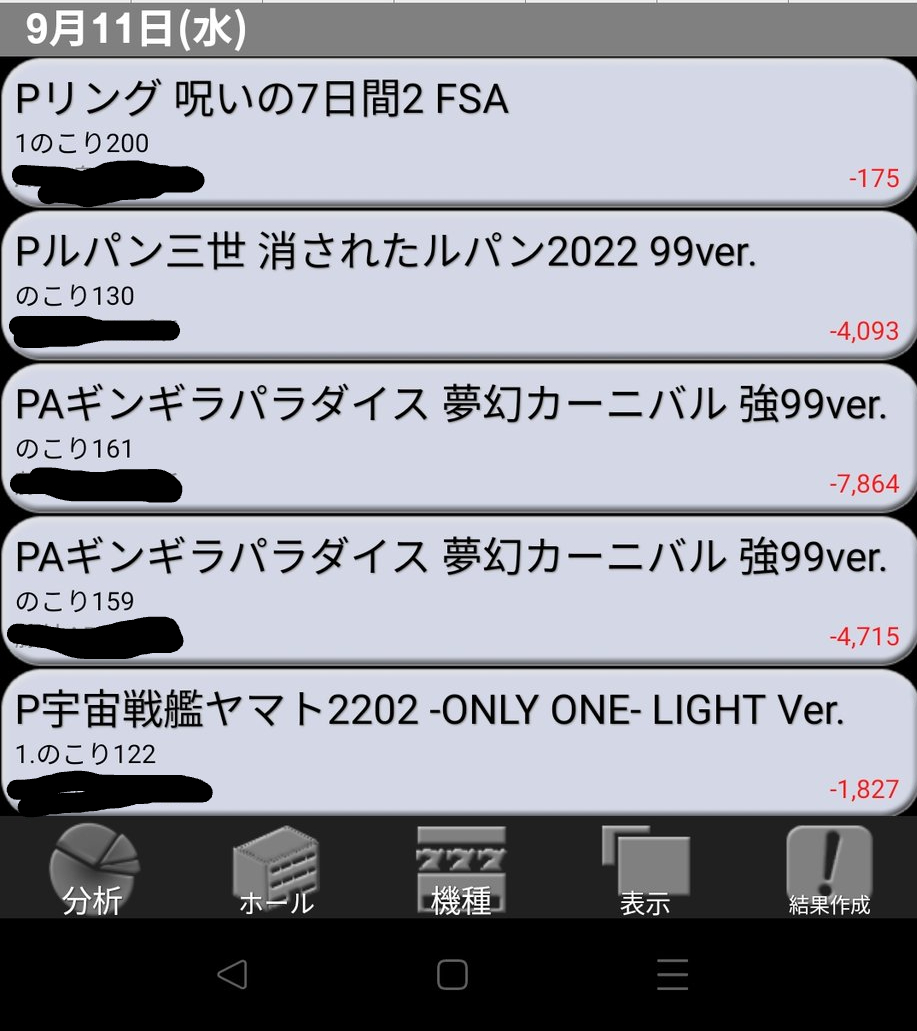This screenshot has height=1031, width=917.
Task: Select the ギンギラパラダイス entry showing -4,715
Action: coord(458,589)
